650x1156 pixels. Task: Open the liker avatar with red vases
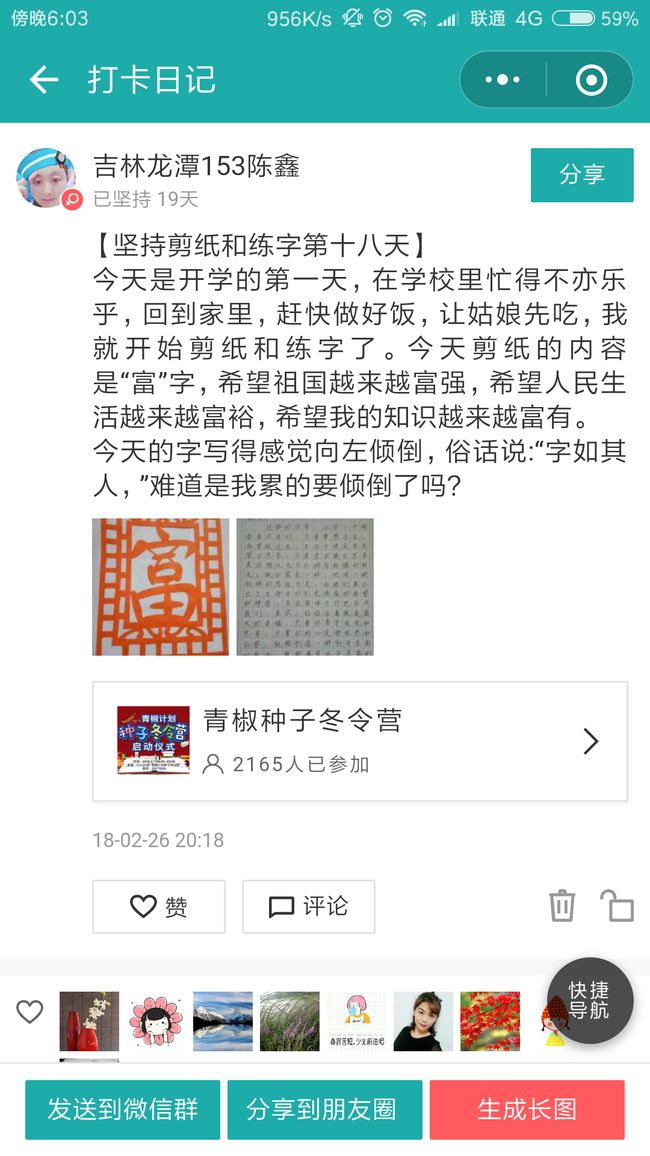tap(89, 1021)
